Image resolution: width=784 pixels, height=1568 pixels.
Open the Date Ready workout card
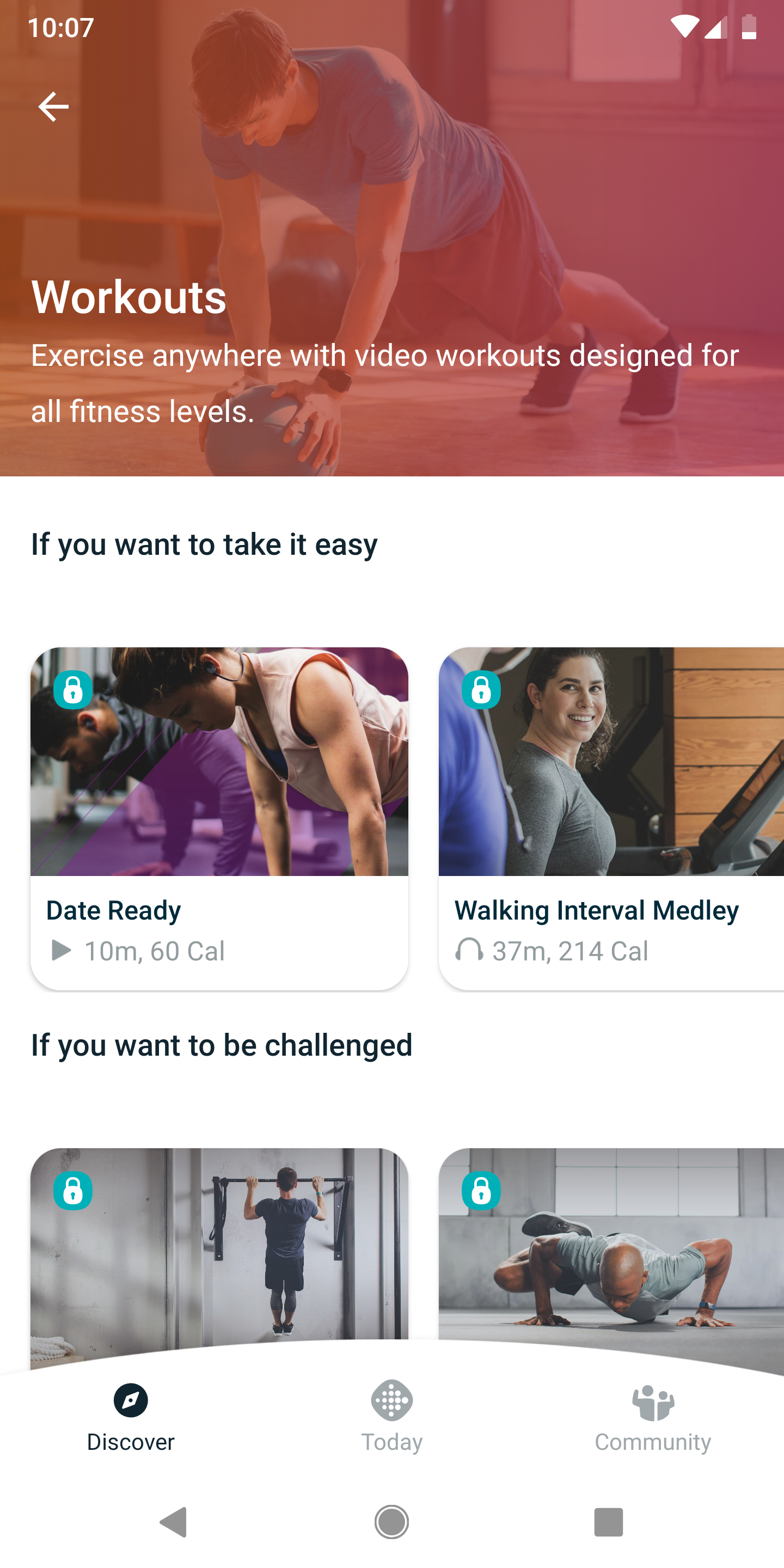(x=219, y=818)
